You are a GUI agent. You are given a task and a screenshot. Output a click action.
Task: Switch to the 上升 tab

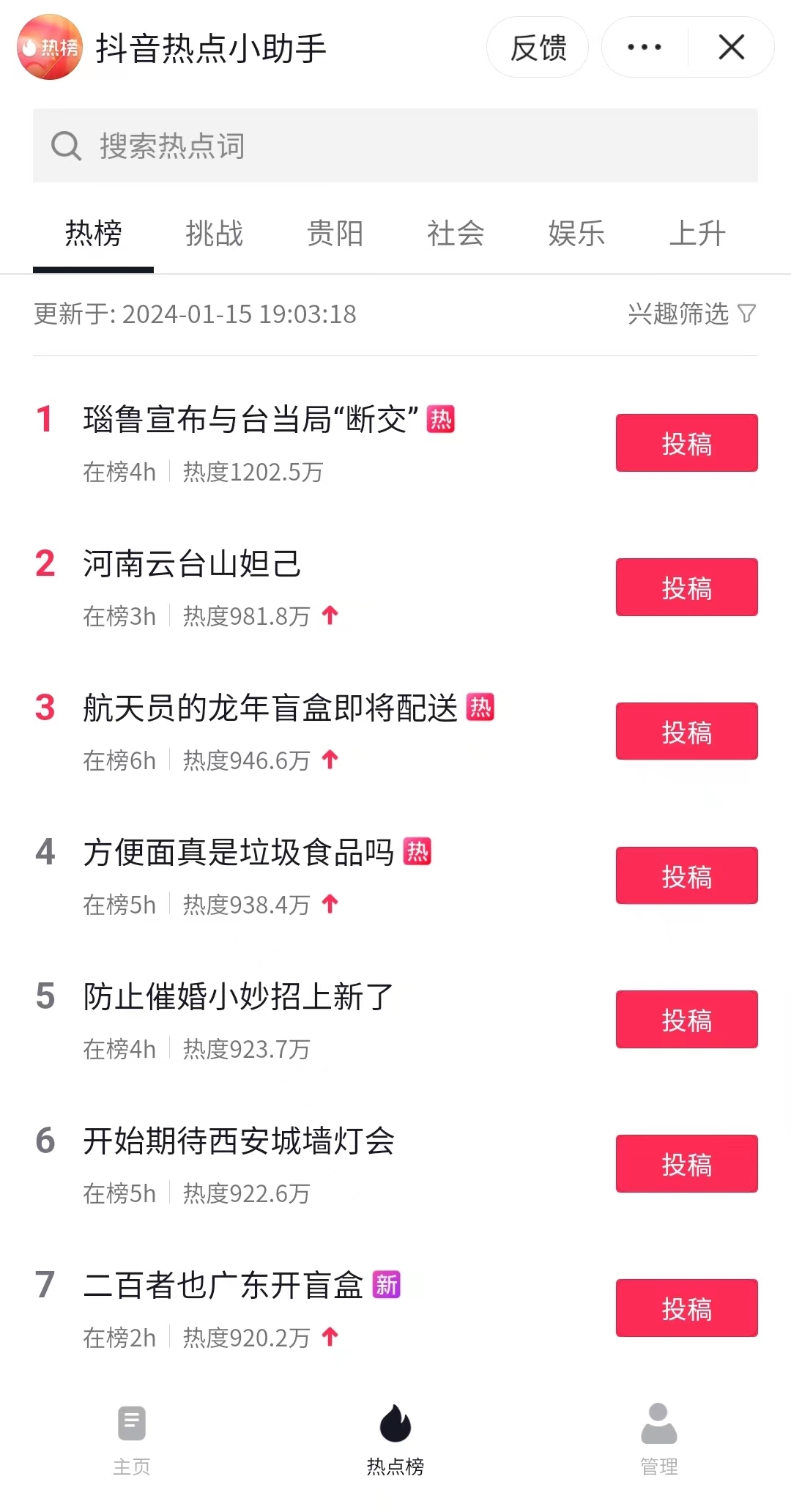click(697, 234)
